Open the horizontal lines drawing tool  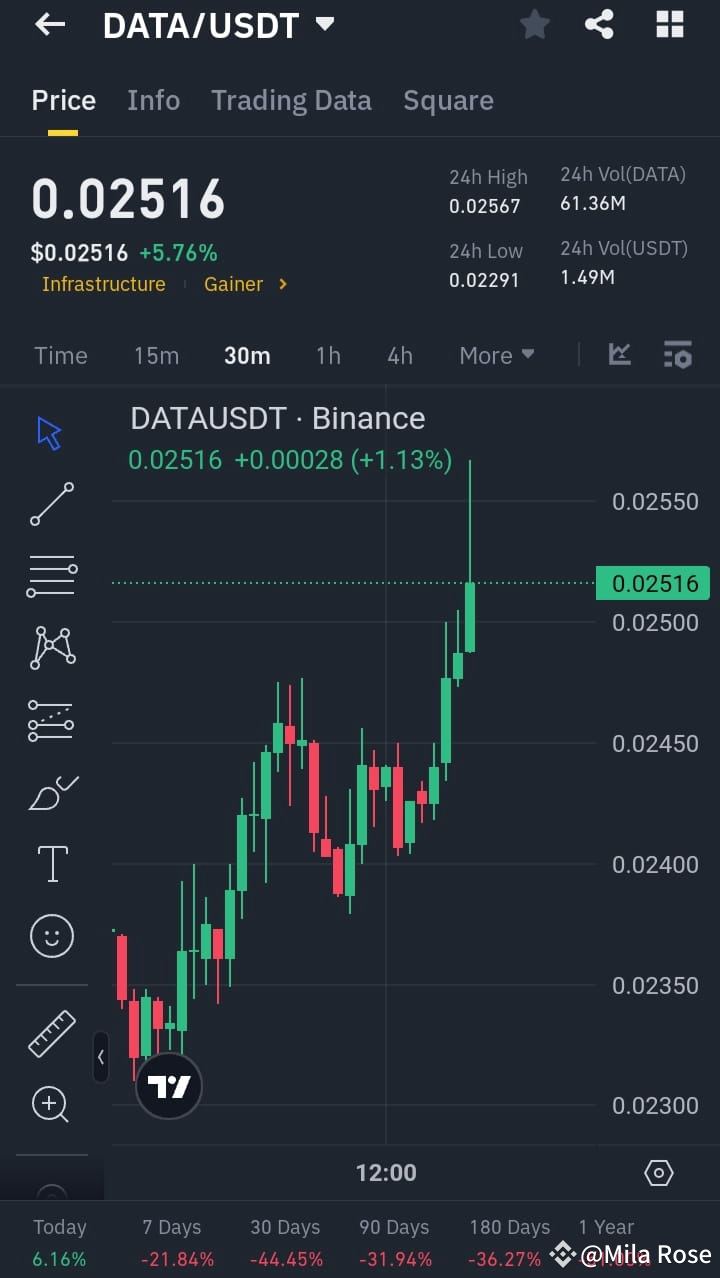tap(52, 576)
